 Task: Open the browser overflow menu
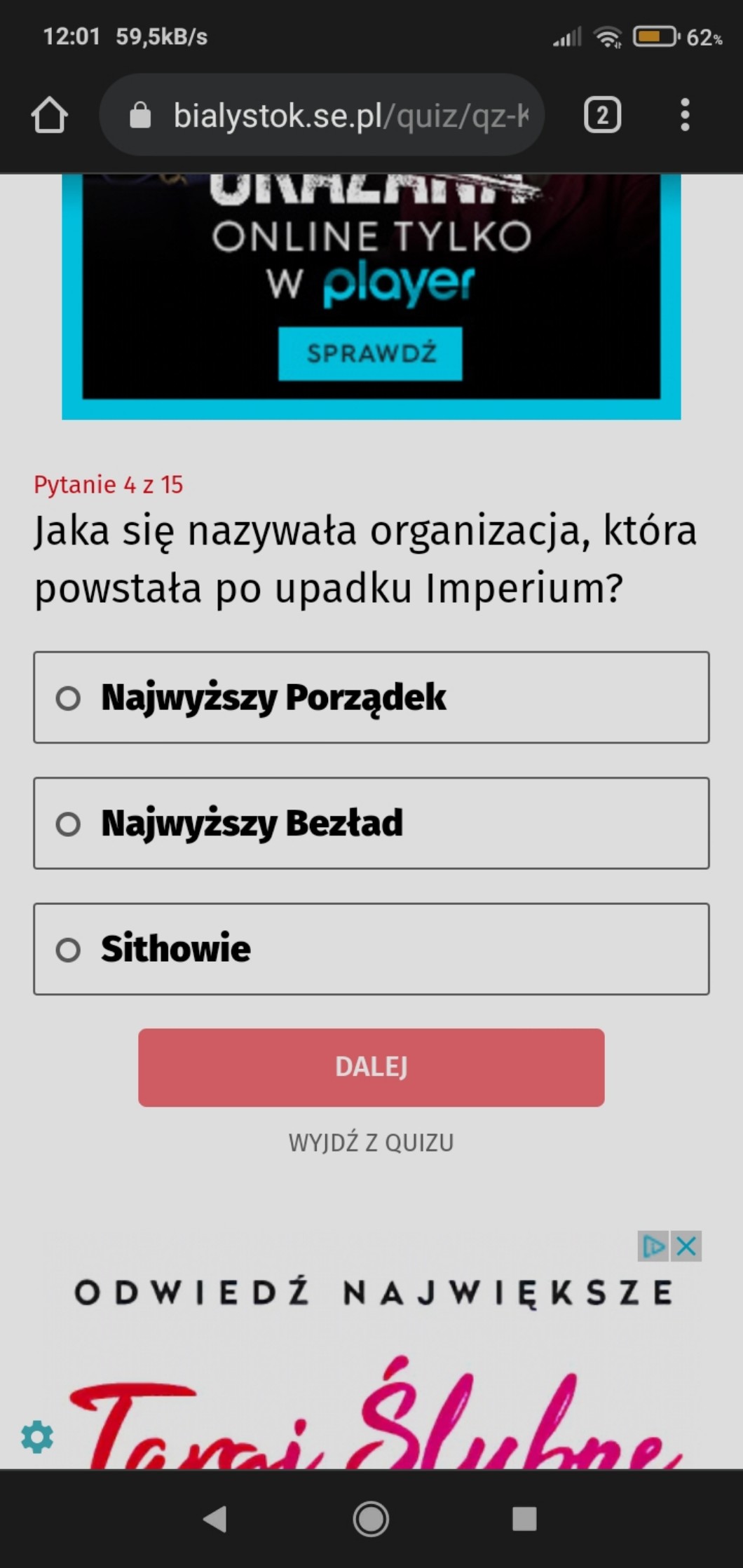pyautogui.click(x=685, y=116)
